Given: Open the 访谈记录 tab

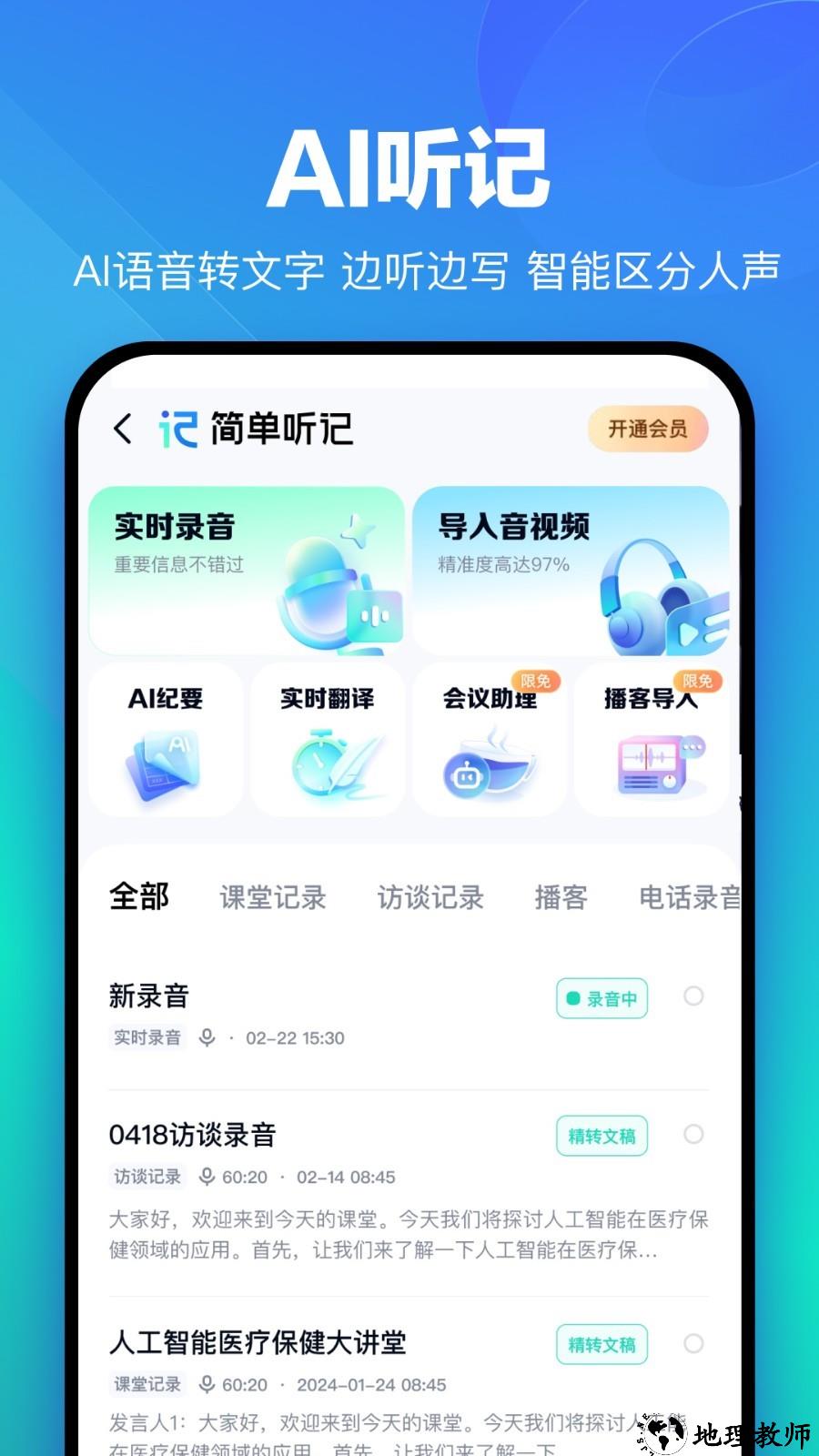Looking at the screenshot, I should (431, 897).
